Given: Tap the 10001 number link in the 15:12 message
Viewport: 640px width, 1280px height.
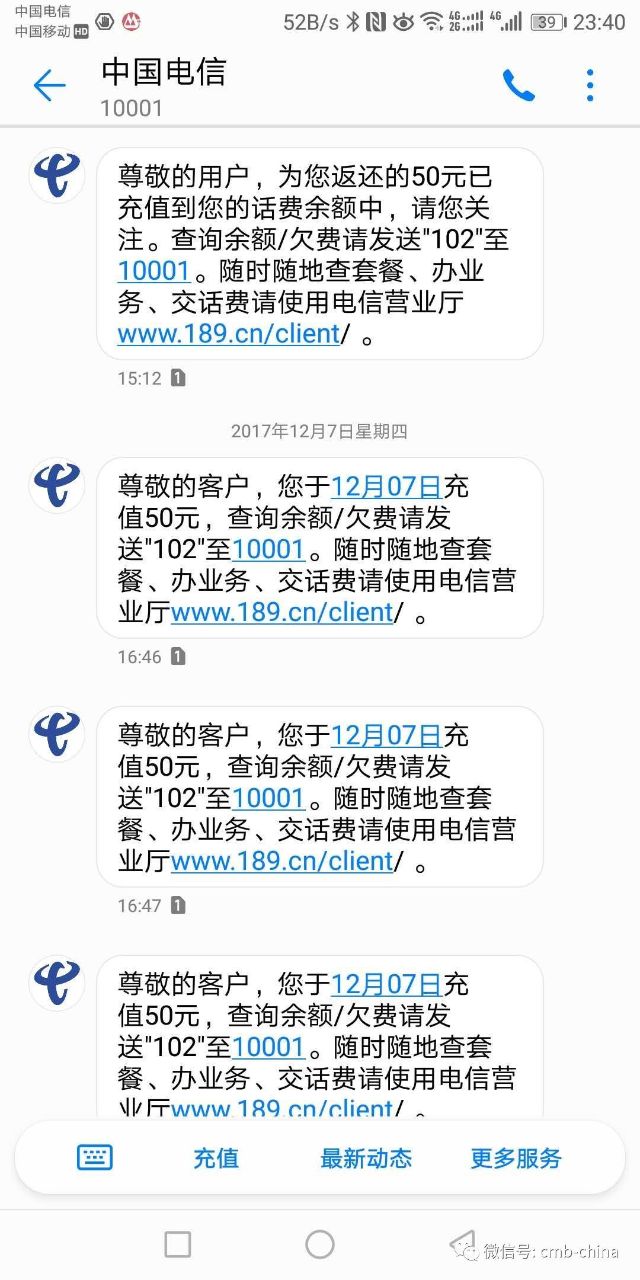Looking at the screenshot, I should pyautogui.click(x=153, y=272).
